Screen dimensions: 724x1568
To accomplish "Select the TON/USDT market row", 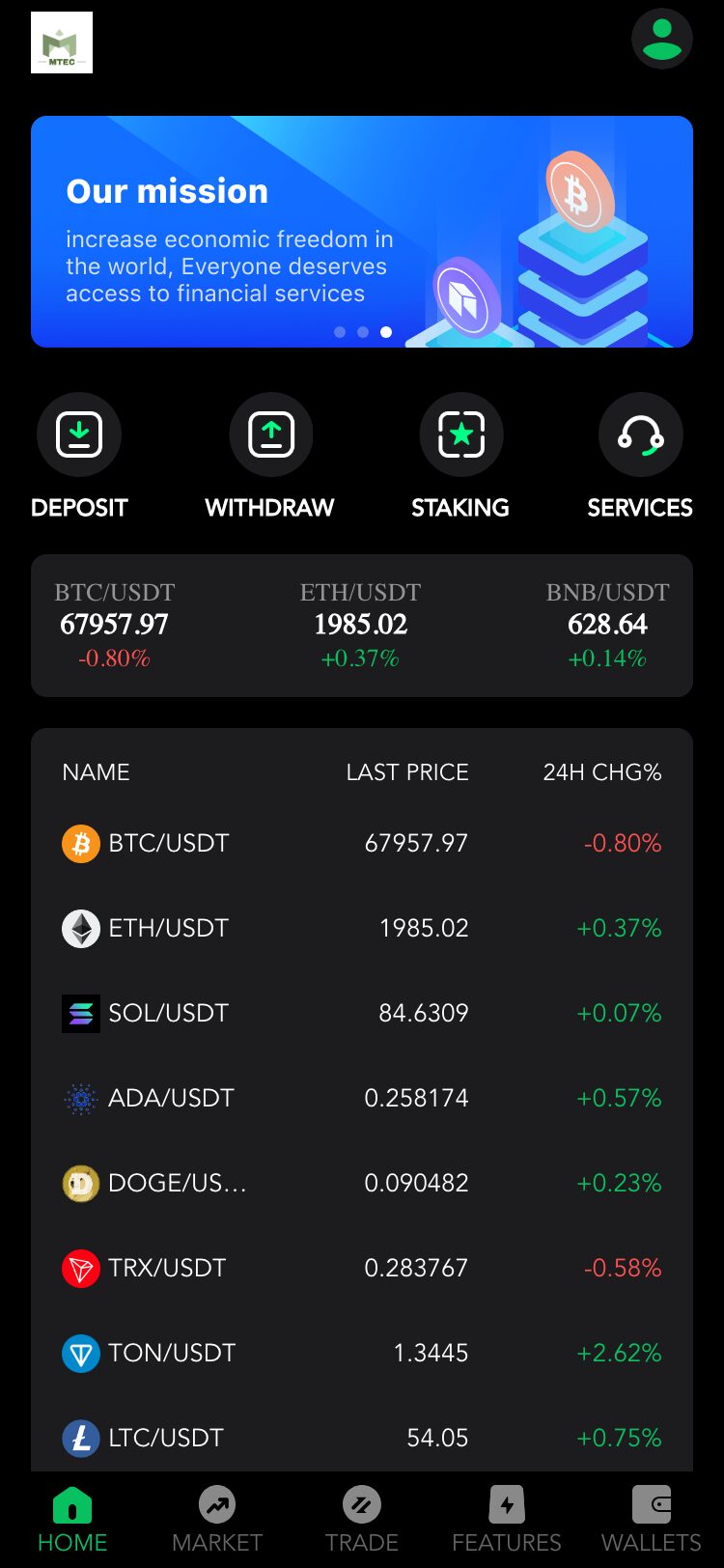I will [x=362, y=1353].
